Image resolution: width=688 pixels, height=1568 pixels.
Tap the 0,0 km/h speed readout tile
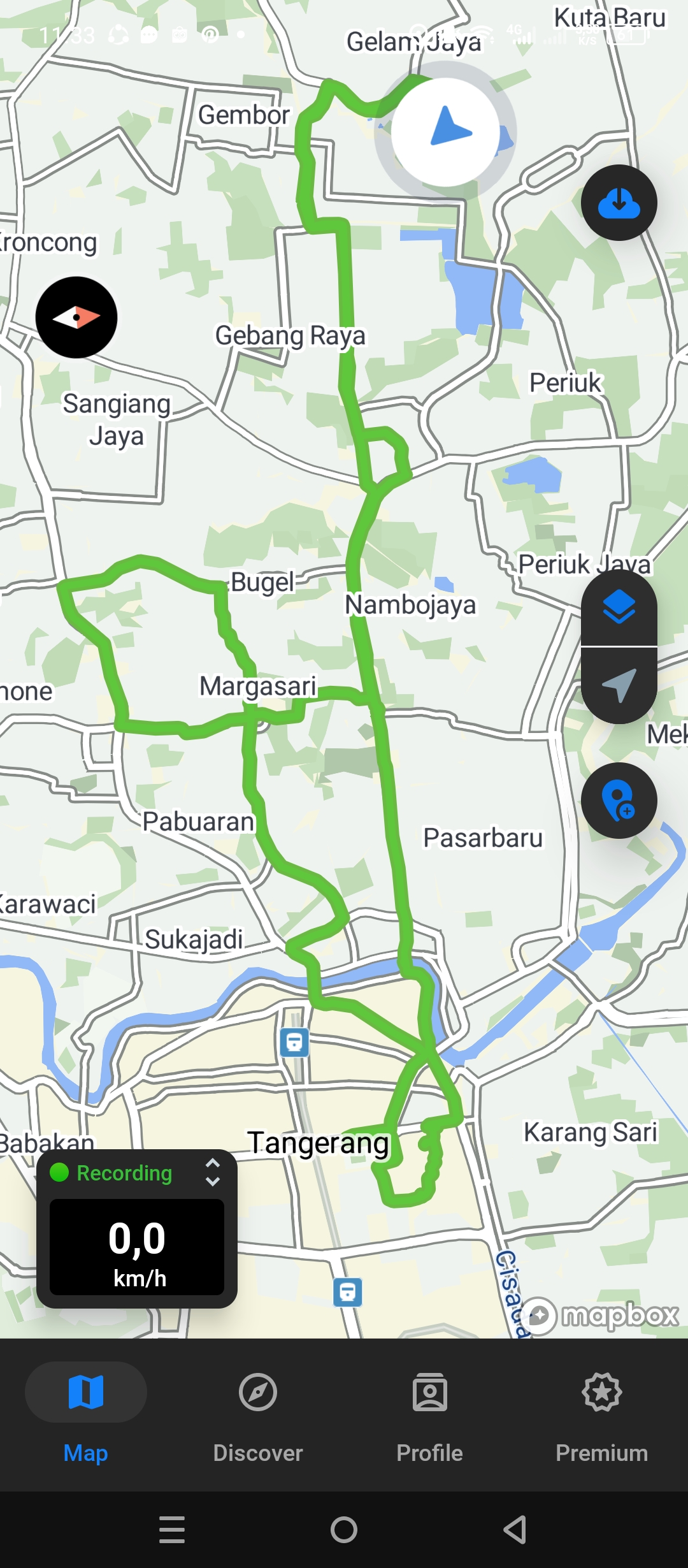click(x=137, y=1247)
